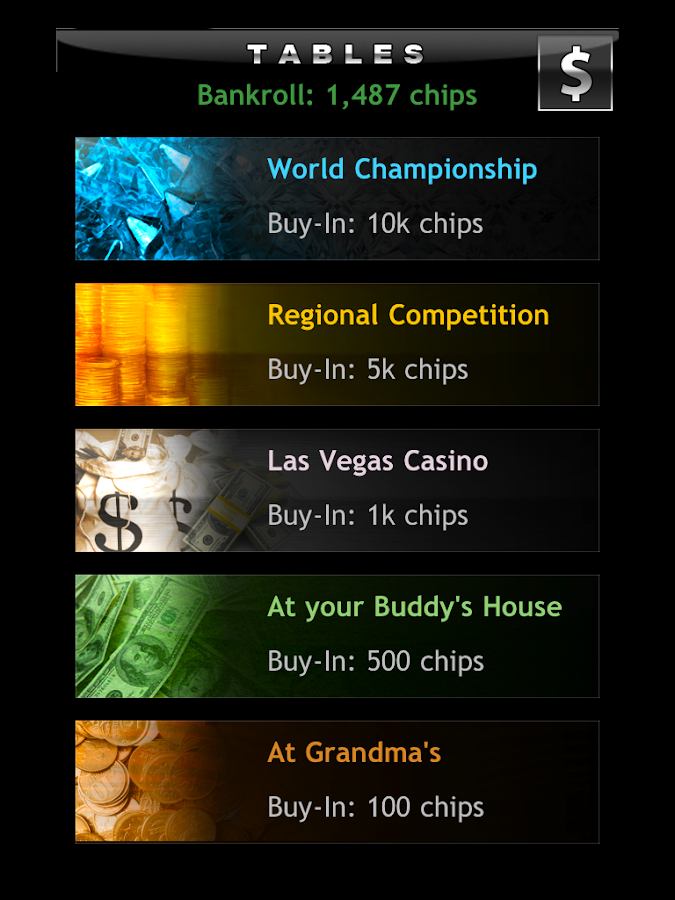
Task: Join the Regional Competition table
Action: (x=337, y=344)
